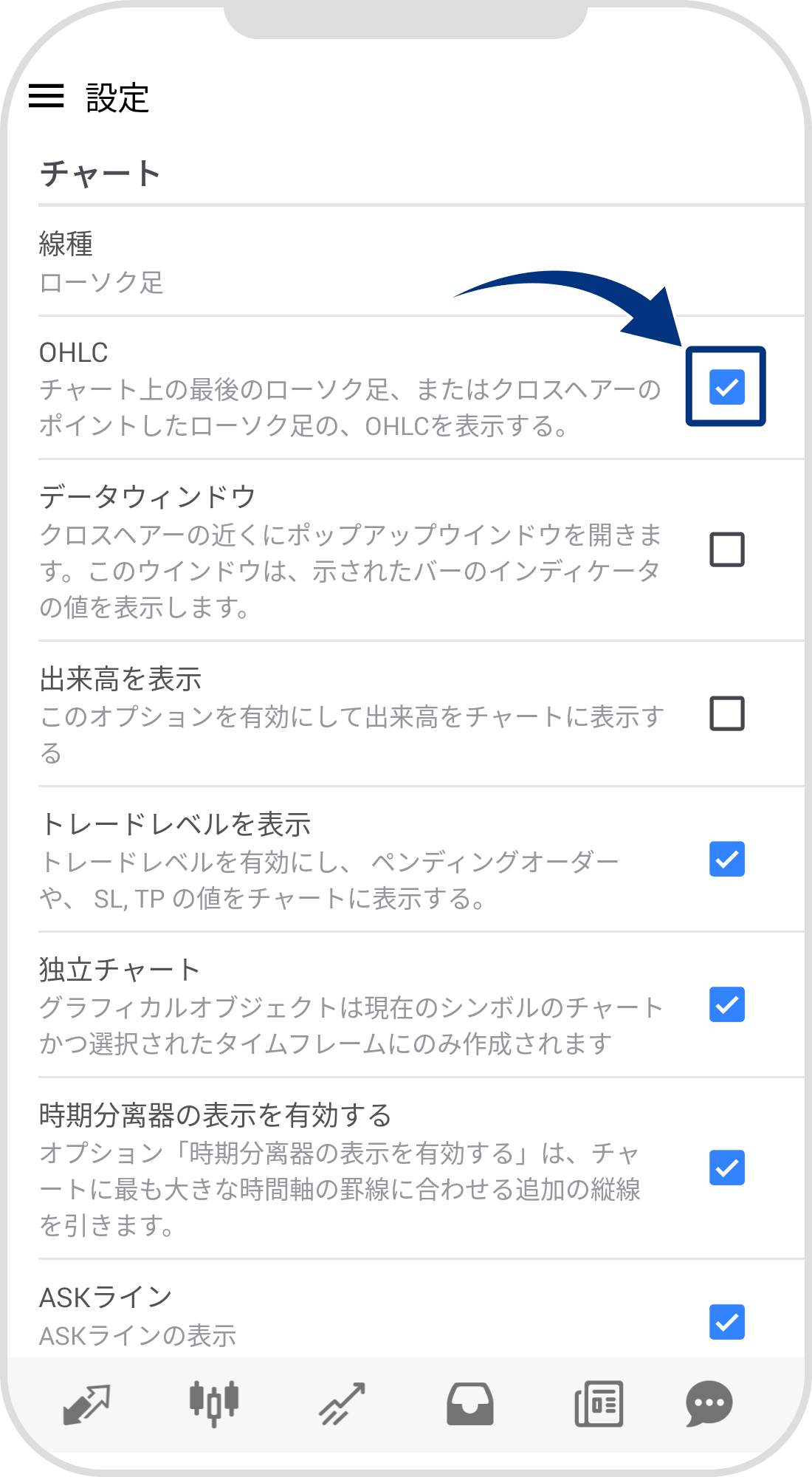Open the Quotes screen icon

tap(86, 1406)
